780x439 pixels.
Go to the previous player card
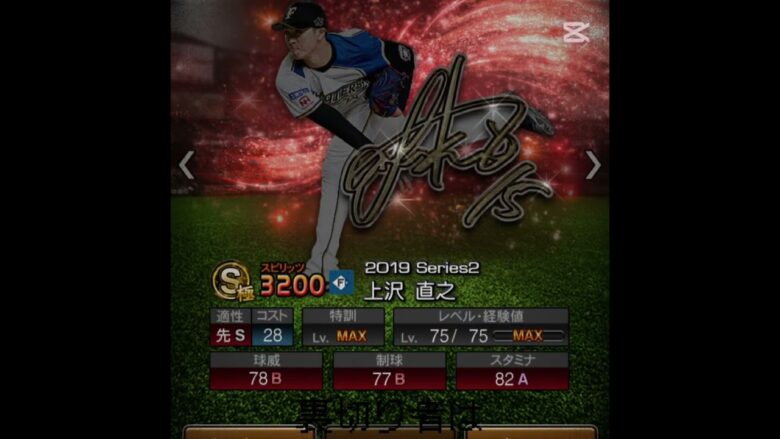[x=186, y=165]
